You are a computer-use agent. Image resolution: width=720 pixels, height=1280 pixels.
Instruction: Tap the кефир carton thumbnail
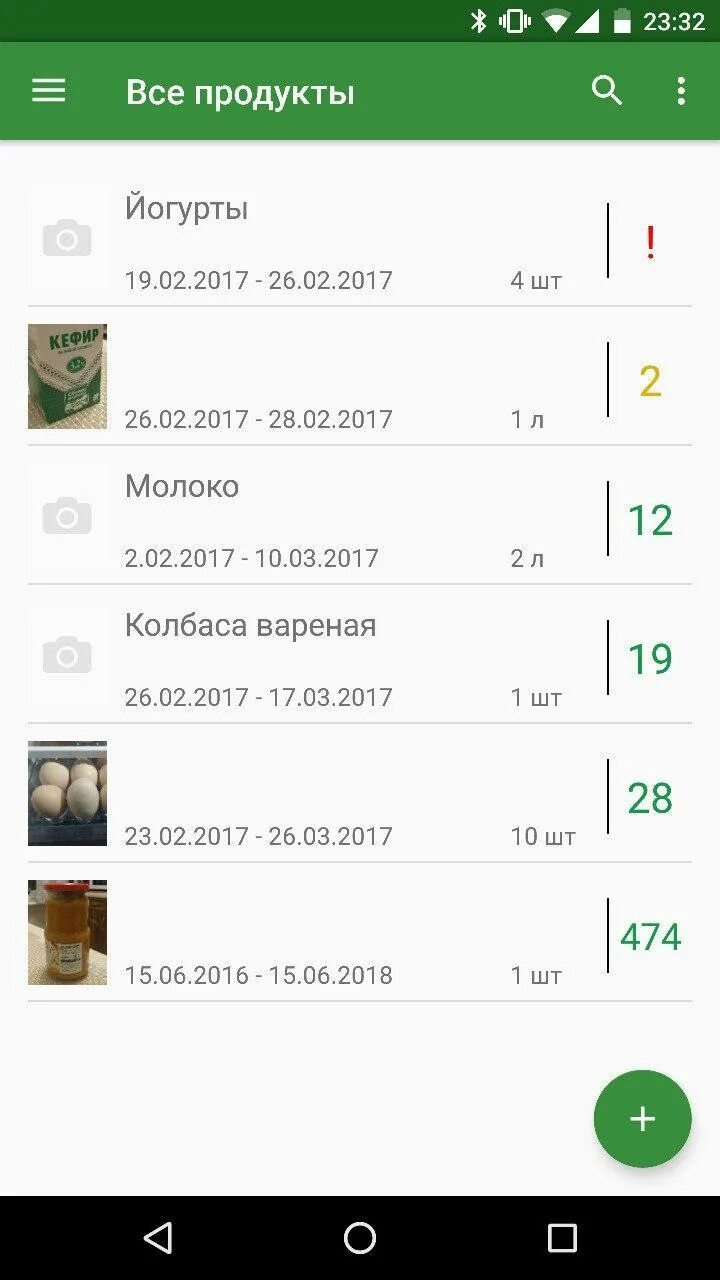(66, 377)
